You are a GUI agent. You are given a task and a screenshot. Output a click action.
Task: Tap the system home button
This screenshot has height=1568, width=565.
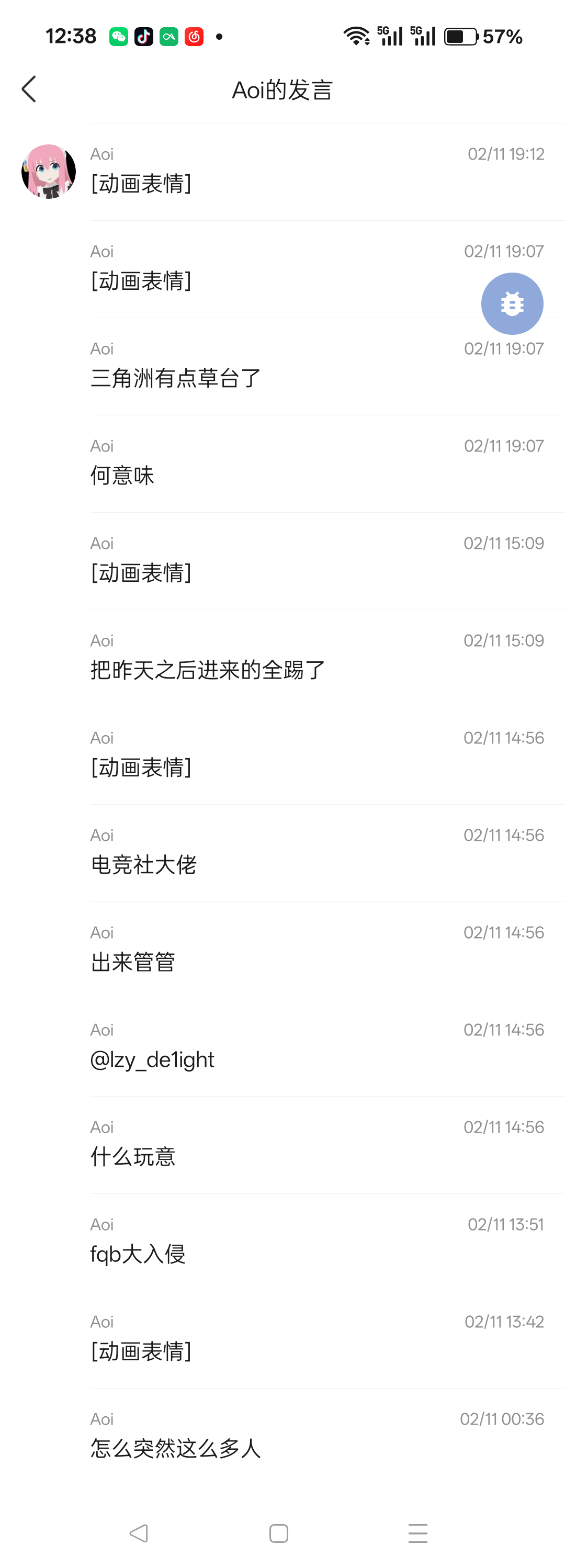[x=278, y=1533]
